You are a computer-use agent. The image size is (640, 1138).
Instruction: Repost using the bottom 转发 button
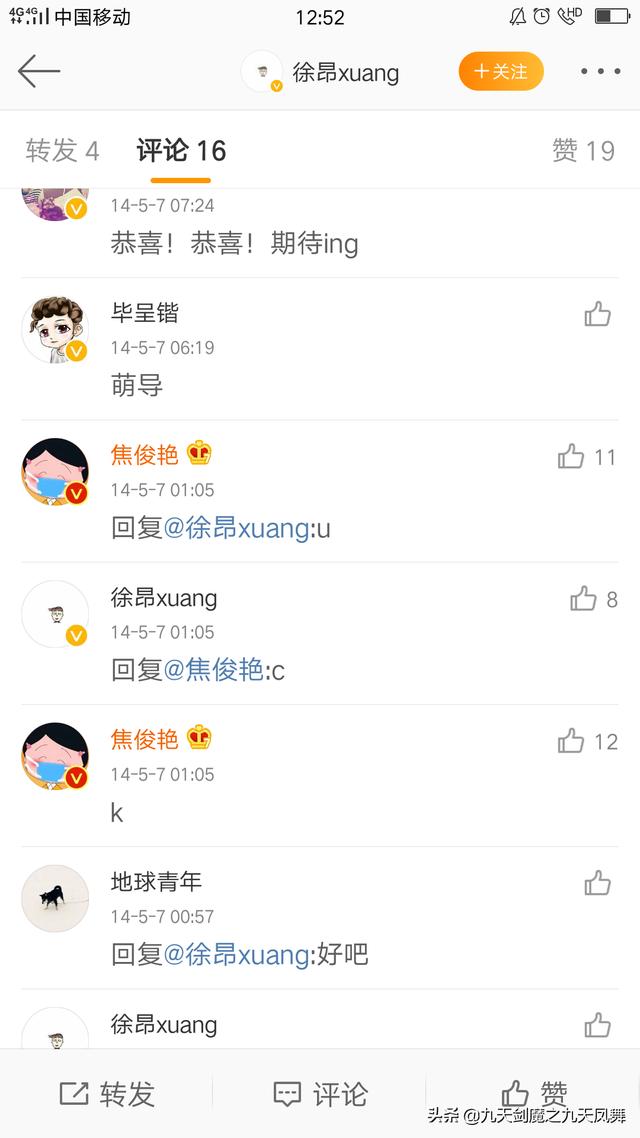[107, 1094]
